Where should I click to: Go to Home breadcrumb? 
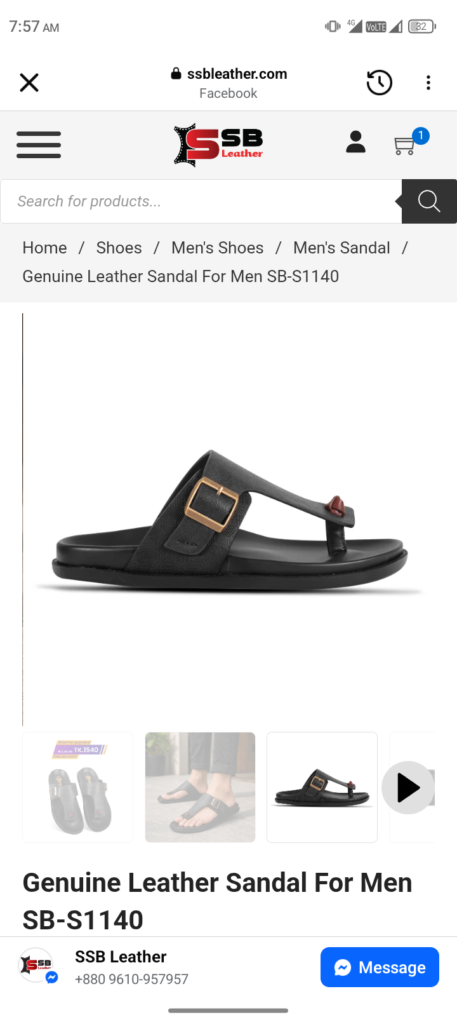coord(44,248)
